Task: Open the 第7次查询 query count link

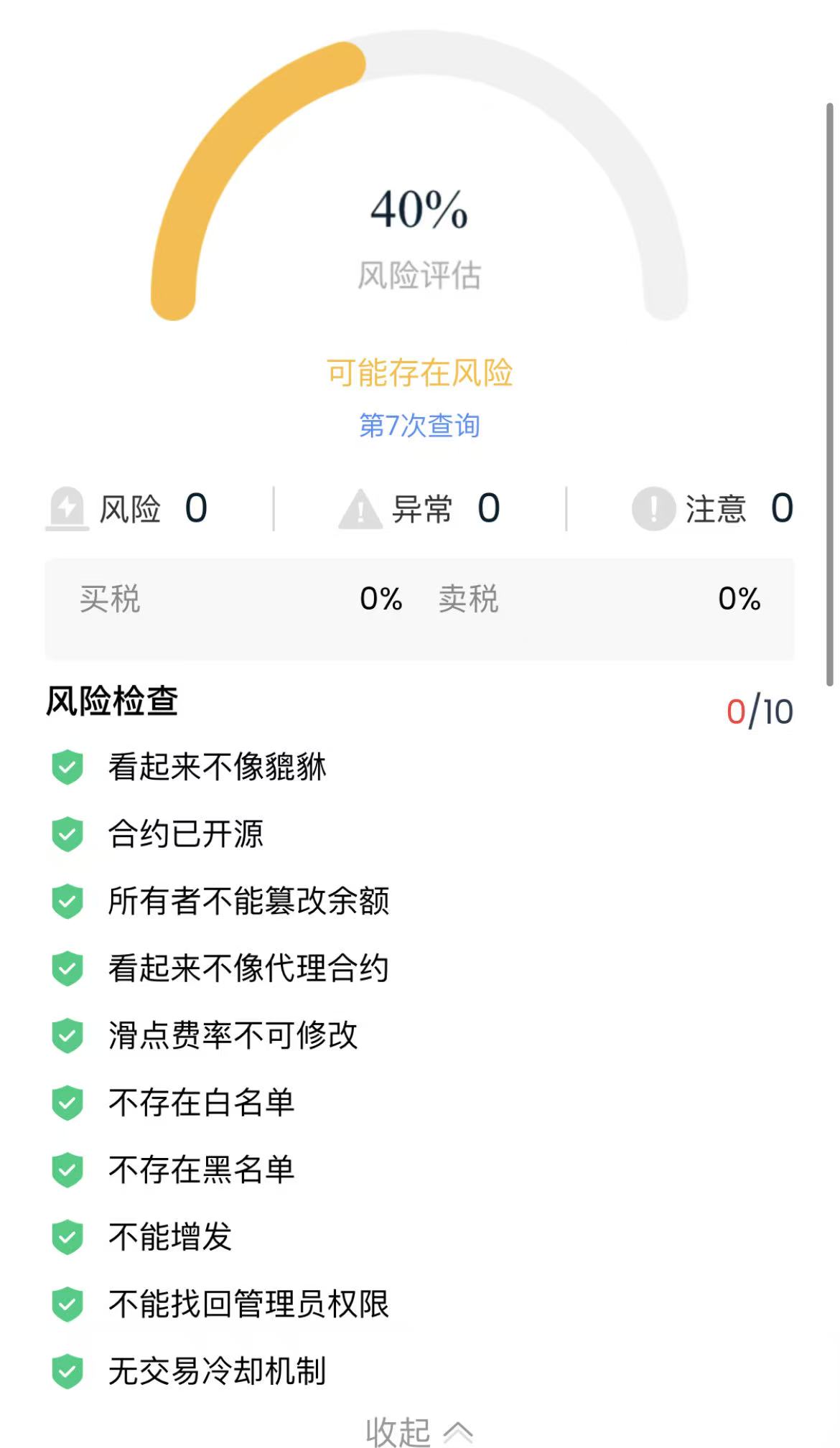Action: tap(419, 426)
